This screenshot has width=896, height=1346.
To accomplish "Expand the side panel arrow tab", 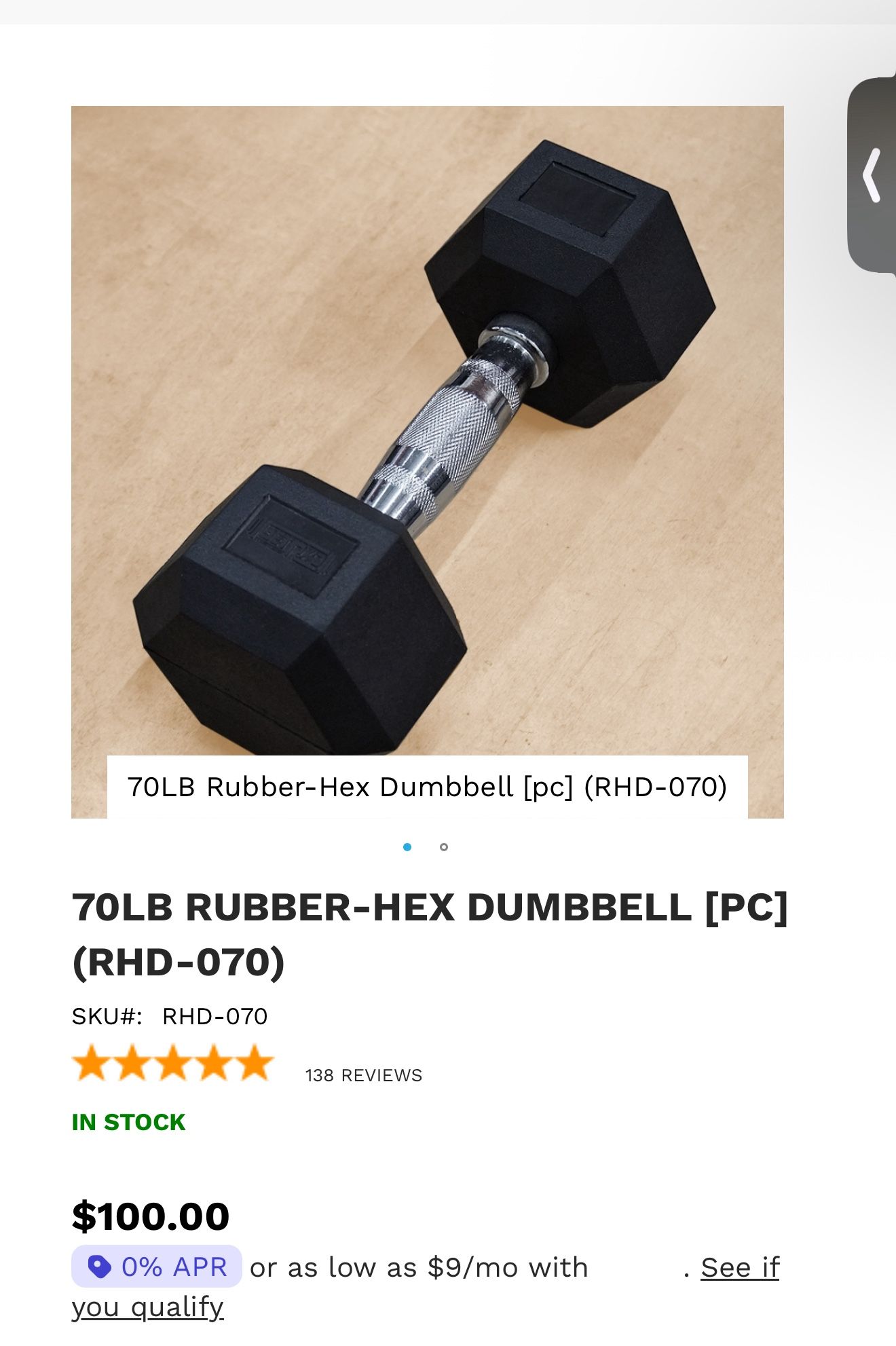I will tap(872, 176).
